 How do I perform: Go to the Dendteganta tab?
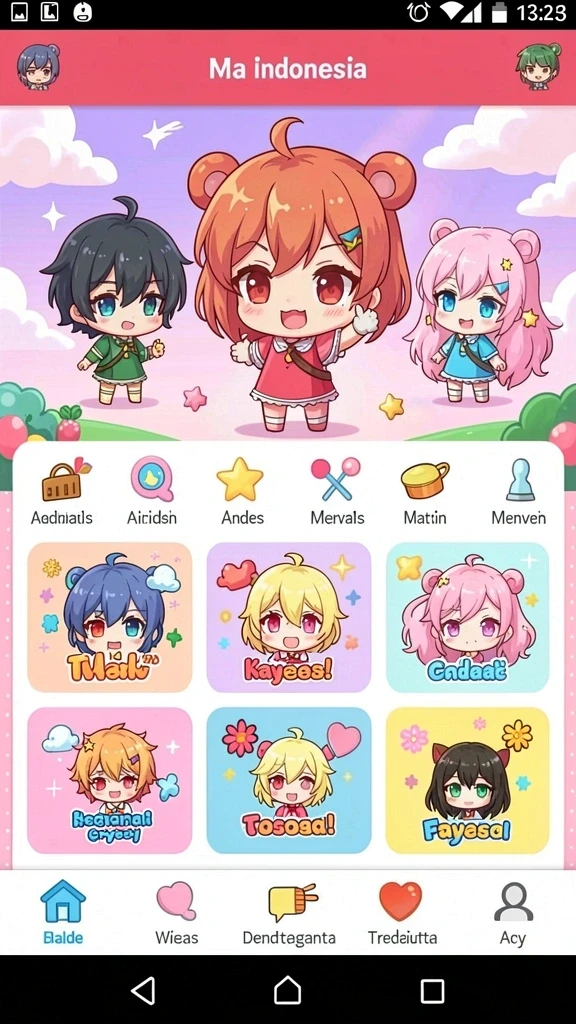[289, 913]
